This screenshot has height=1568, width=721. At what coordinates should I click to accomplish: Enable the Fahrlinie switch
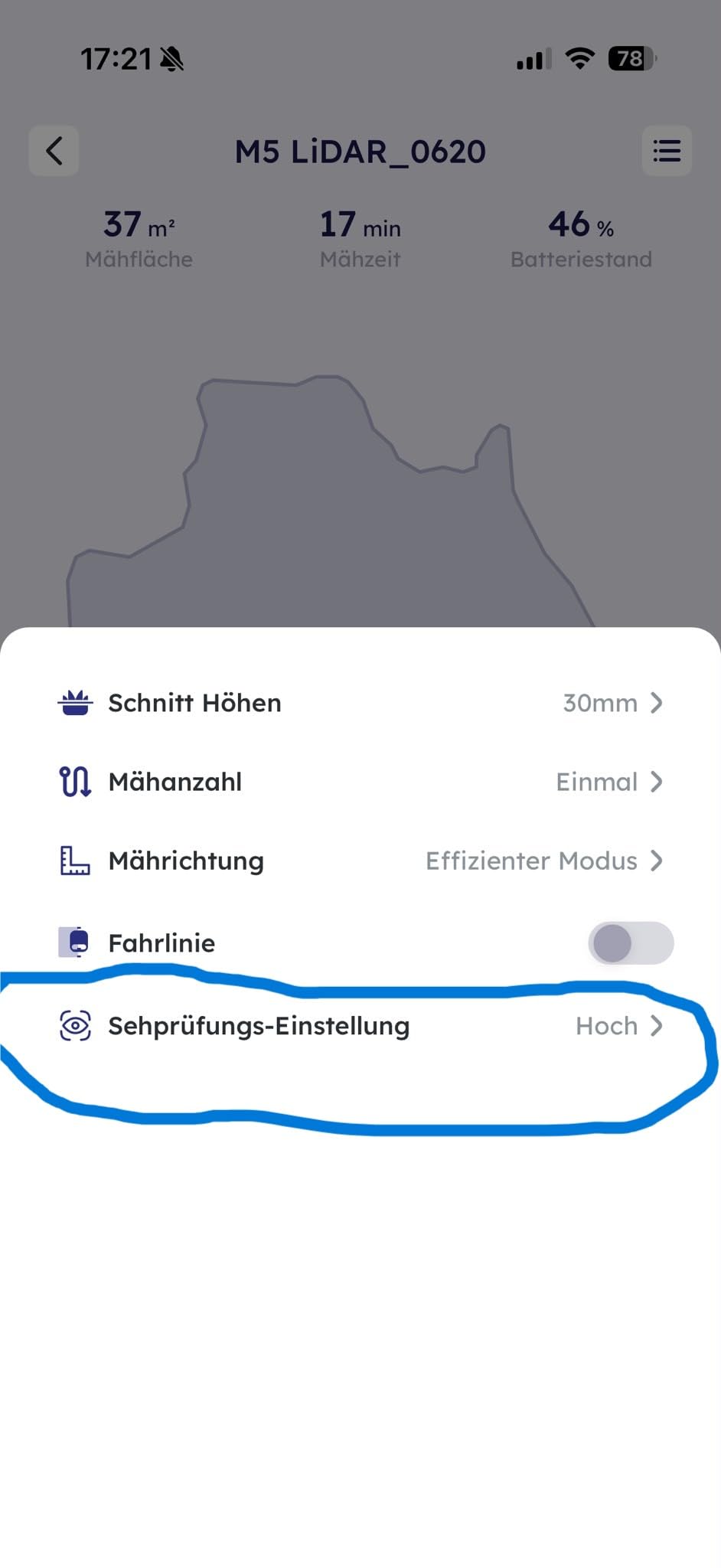(x=631, y=942)
